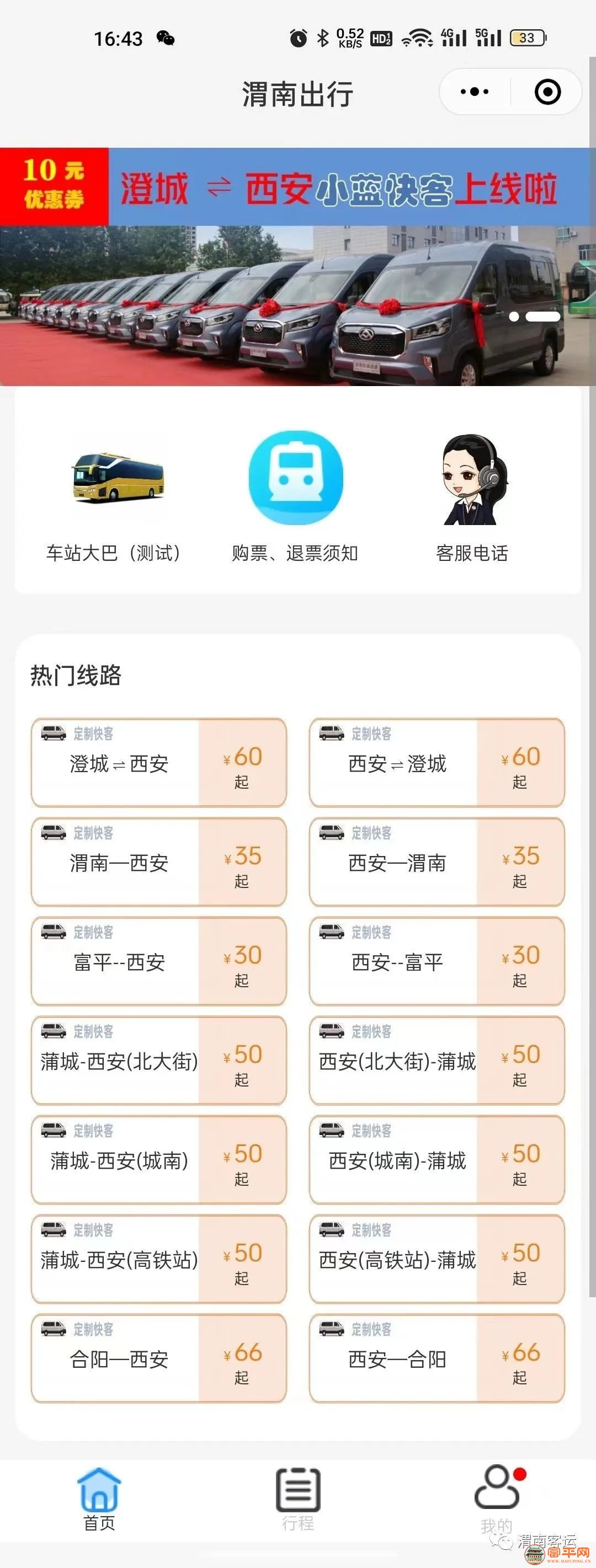Open the 西安--富平 route card
This screenshot has width=596, height=1568.
point(437,961)
